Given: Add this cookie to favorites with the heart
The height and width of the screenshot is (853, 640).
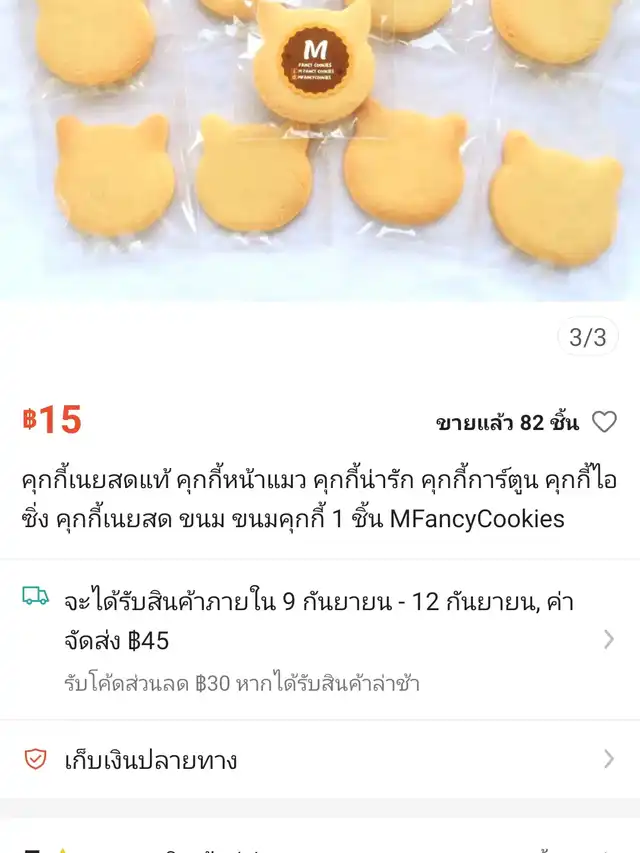Looking at the screenshot, I should point(604,422).
